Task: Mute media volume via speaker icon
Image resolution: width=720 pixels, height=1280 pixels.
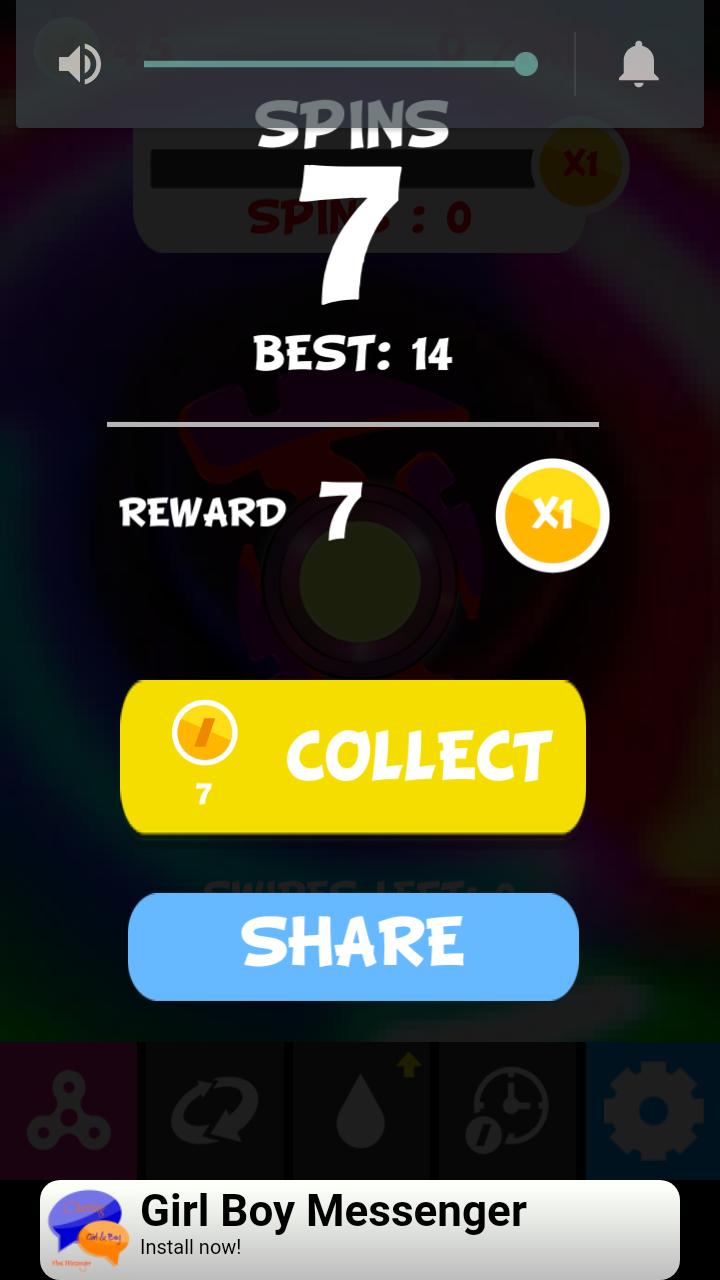Action: coord(79,65)
